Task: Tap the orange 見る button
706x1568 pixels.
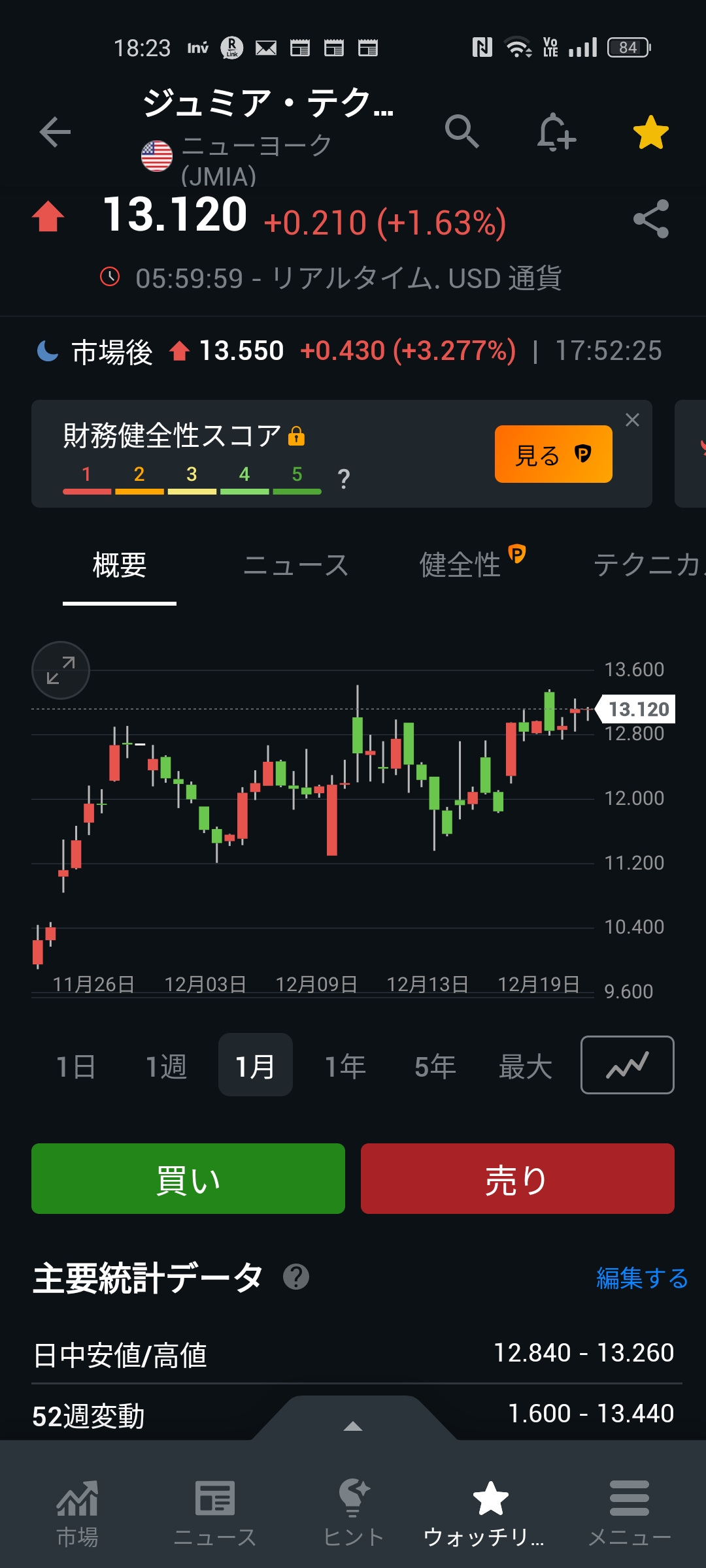Action: click(x=553, y=454)
